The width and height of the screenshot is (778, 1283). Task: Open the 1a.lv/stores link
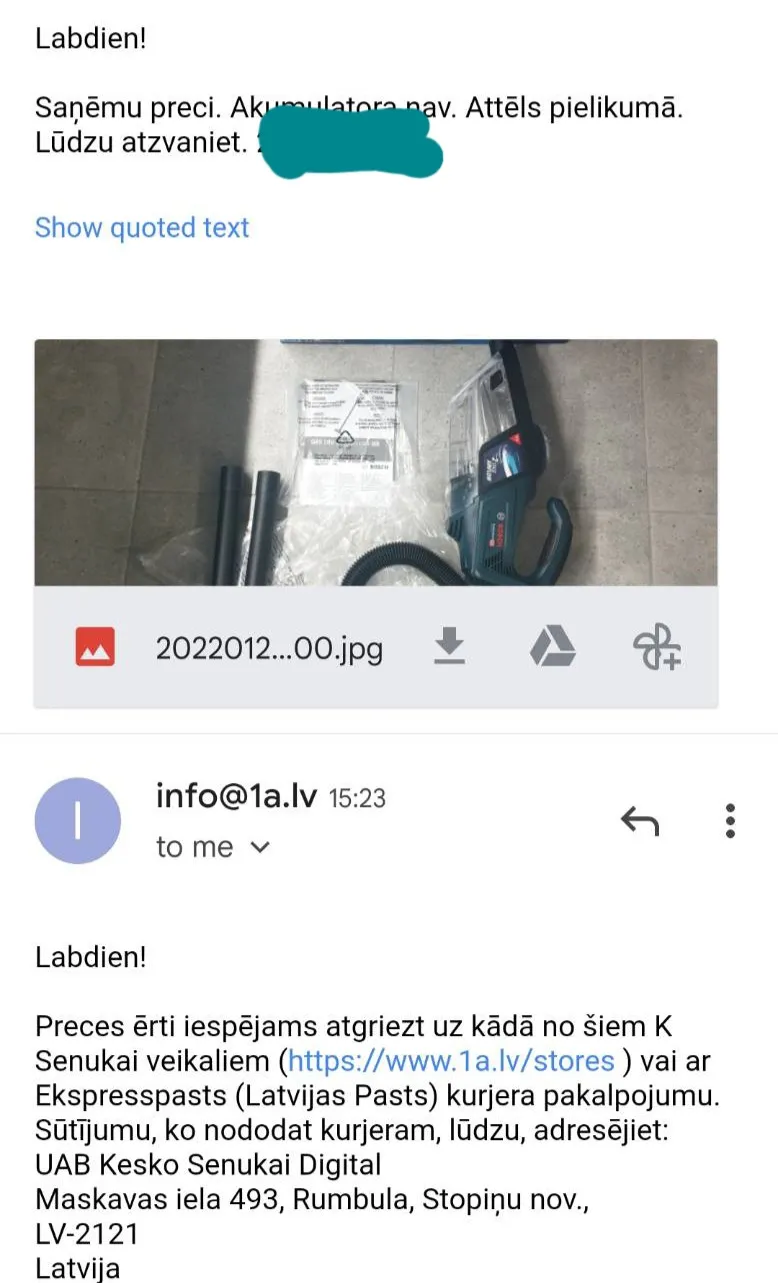point(451,1060)
